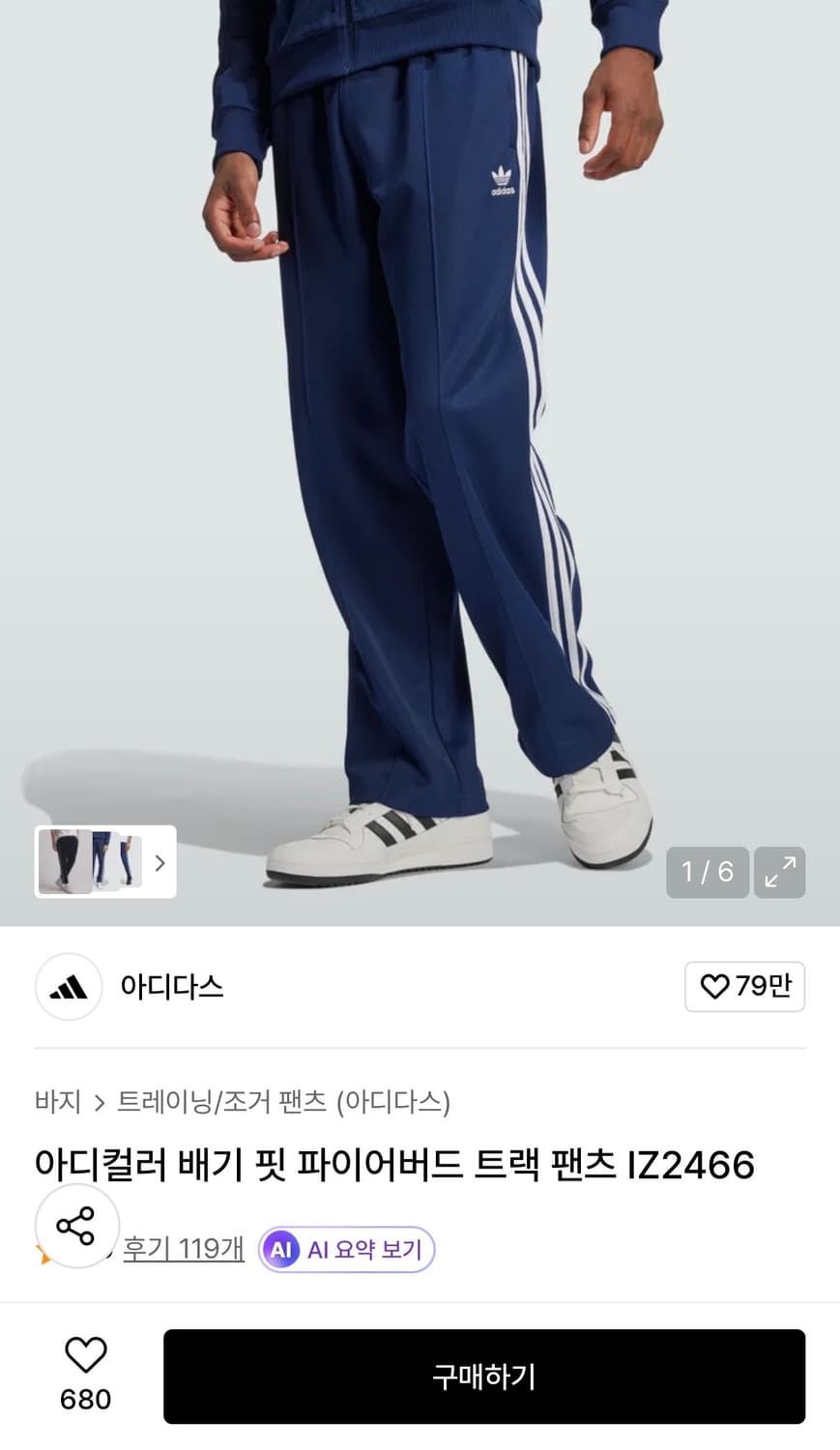
Task: Tap the share icon below the product title
Action: [x=75, y=1227]
